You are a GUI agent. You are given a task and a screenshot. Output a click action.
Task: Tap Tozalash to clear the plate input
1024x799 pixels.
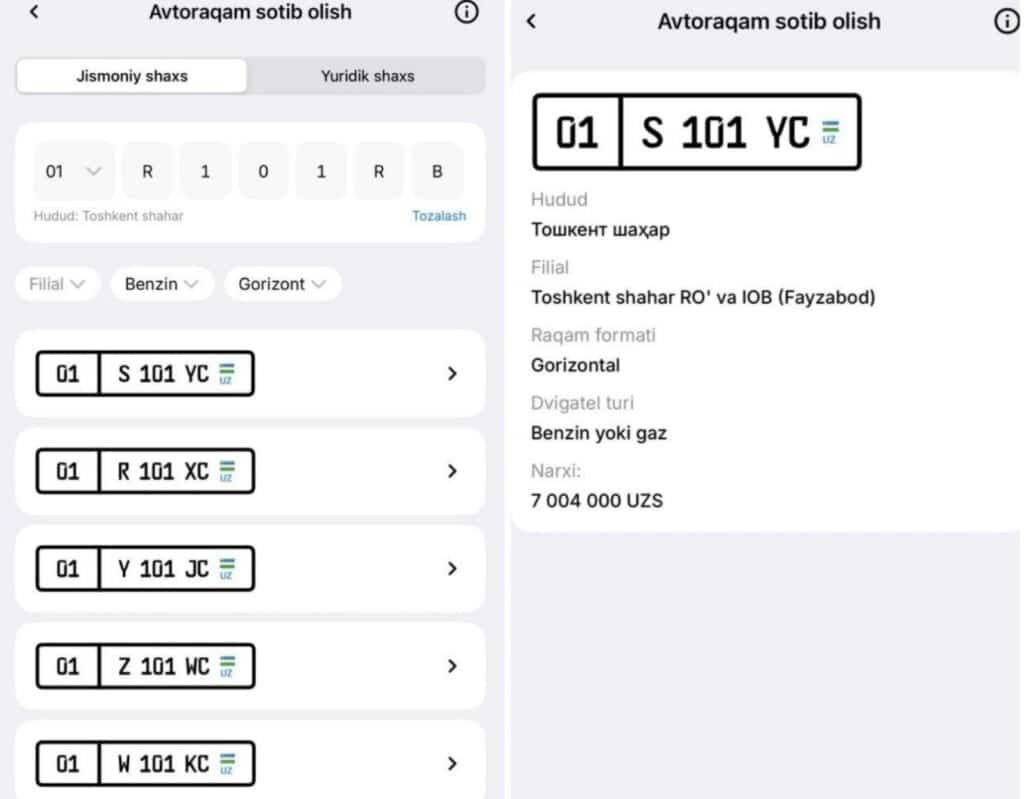click(x=439, y=215)
